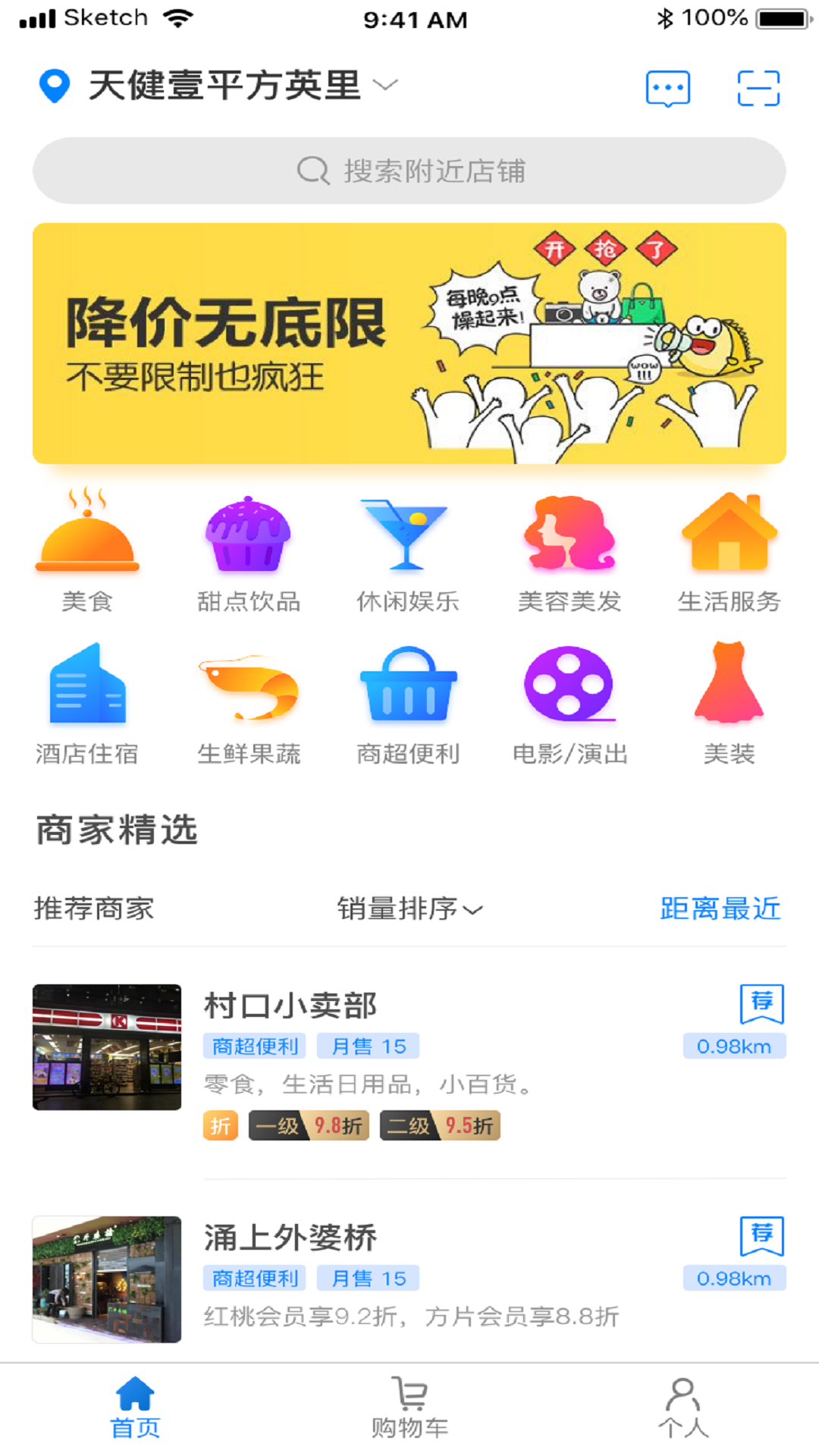
Task: Switch to the 推荐商家 filter
Action: (x=94, y=908)
